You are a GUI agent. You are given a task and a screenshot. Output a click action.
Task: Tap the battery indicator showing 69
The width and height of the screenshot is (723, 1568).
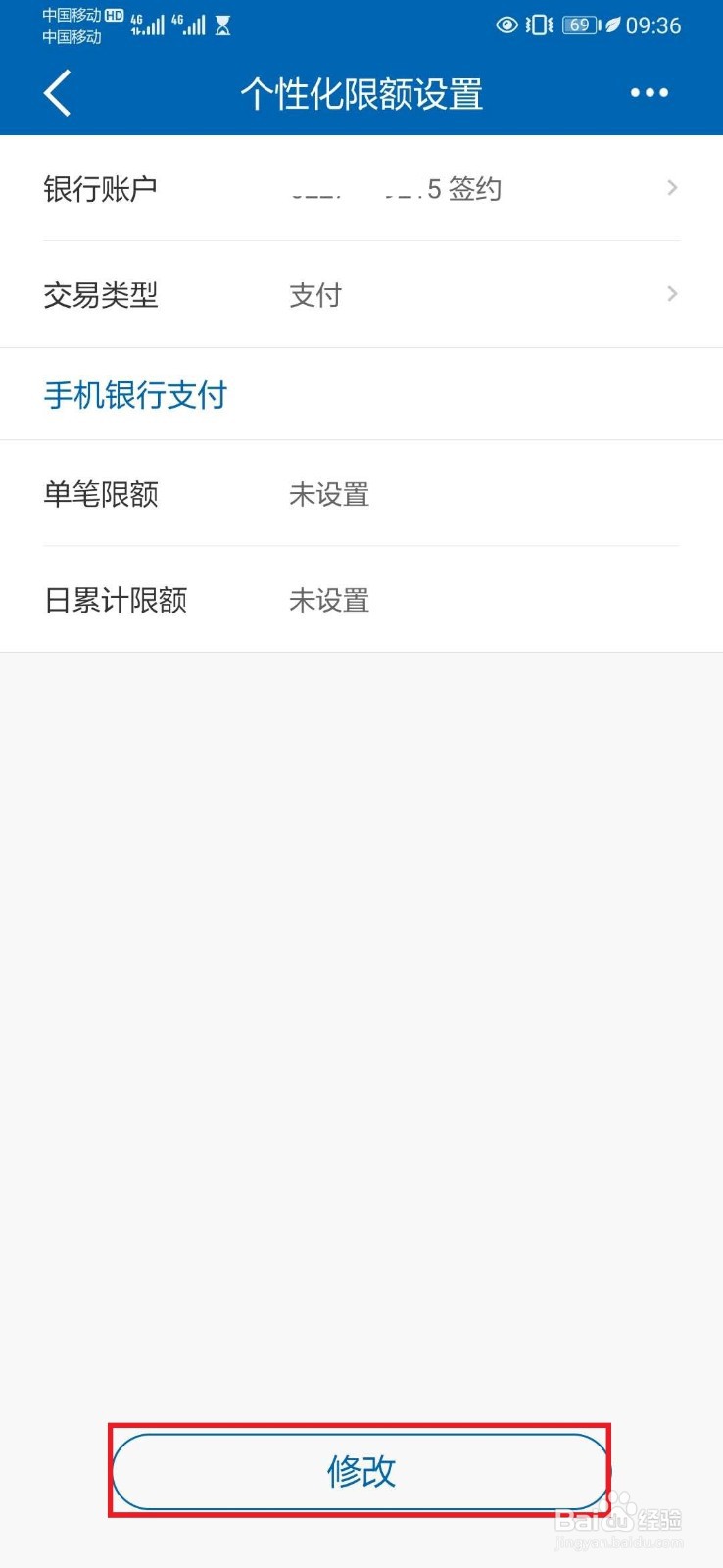578,25
